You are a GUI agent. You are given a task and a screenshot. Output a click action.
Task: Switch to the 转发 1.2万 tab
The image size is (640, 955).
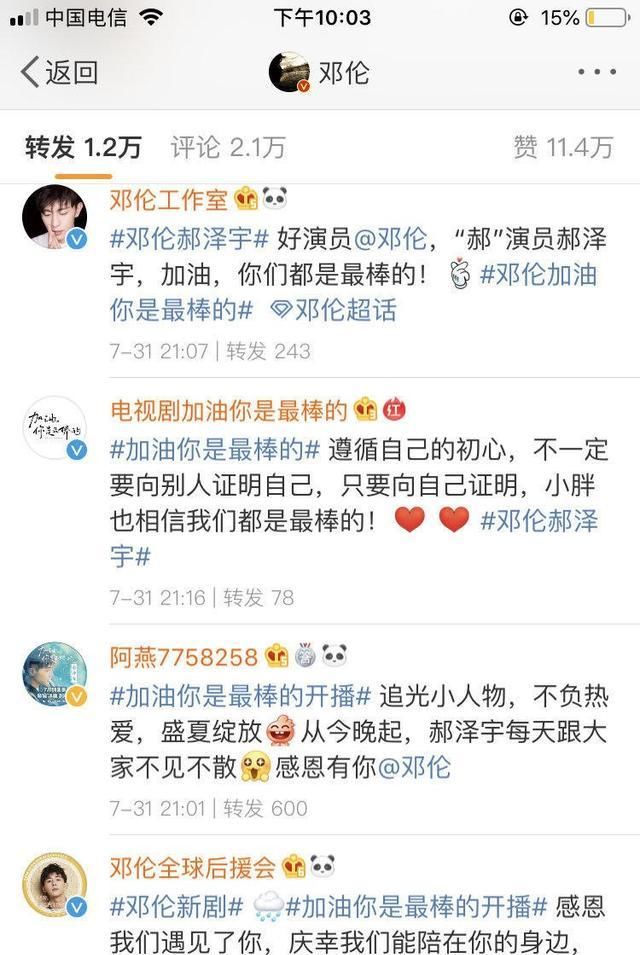tap(83, 148)
